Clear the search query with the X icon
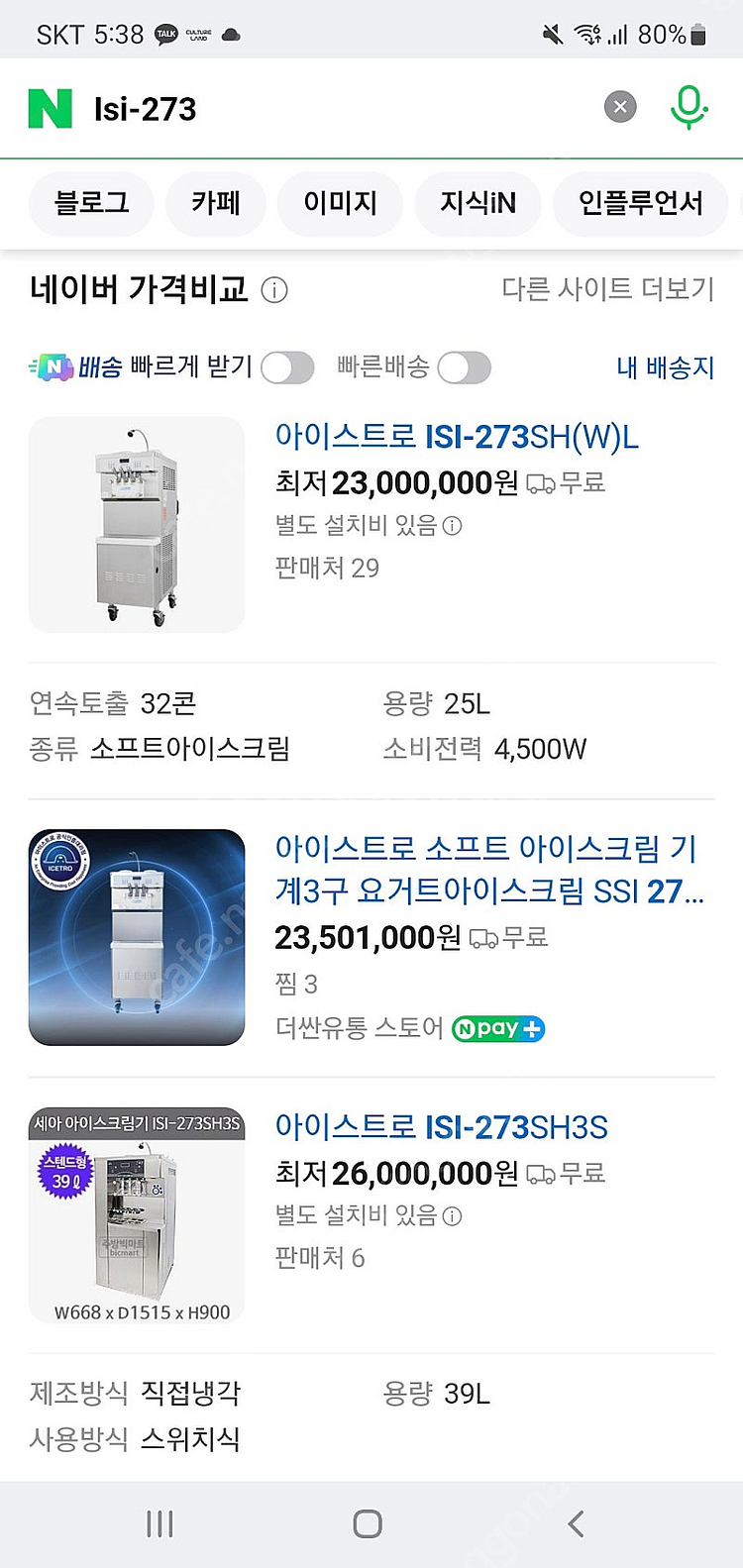This screenshot has height=1568, width=743. tap(619, 107)
